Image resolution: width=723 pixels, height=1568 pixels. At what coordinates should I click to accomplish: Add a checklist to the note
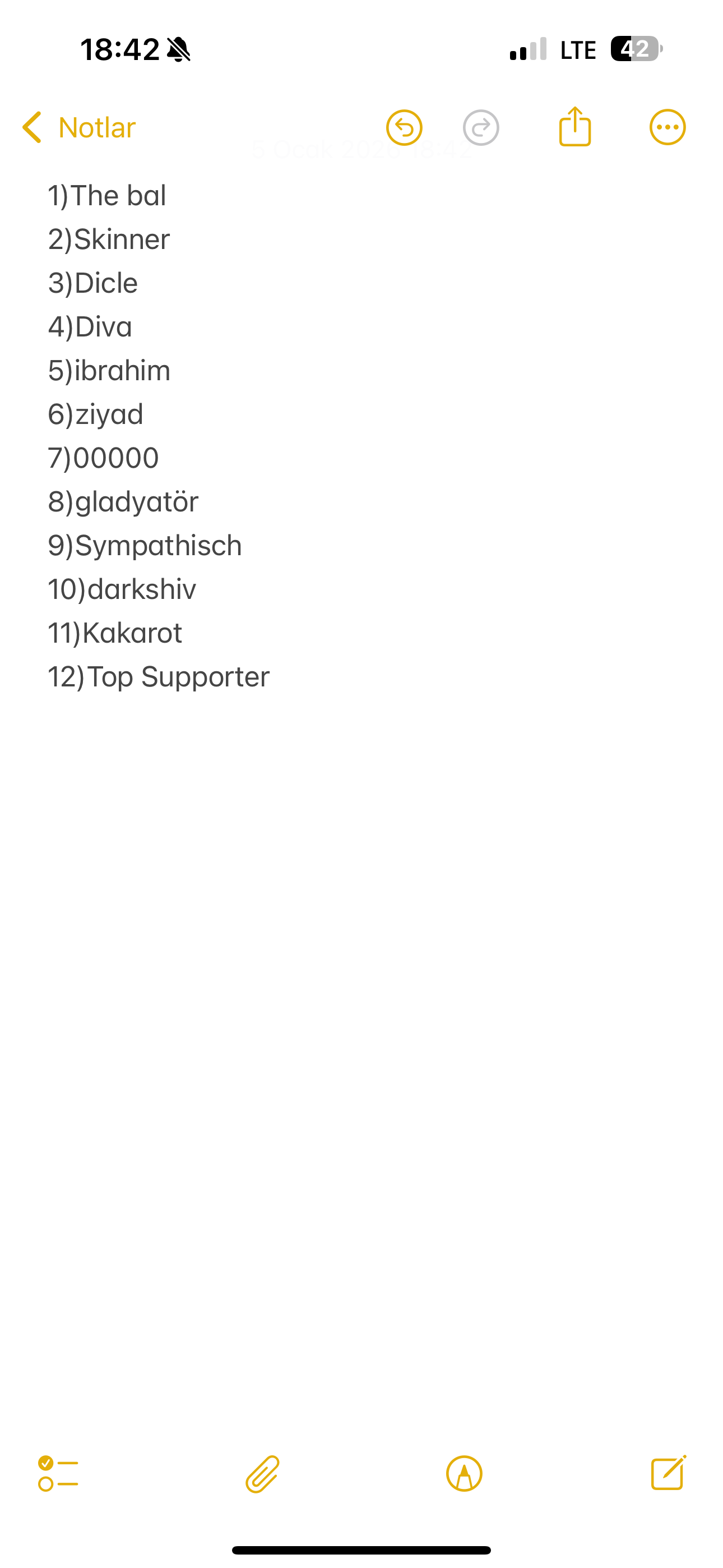58,1474
